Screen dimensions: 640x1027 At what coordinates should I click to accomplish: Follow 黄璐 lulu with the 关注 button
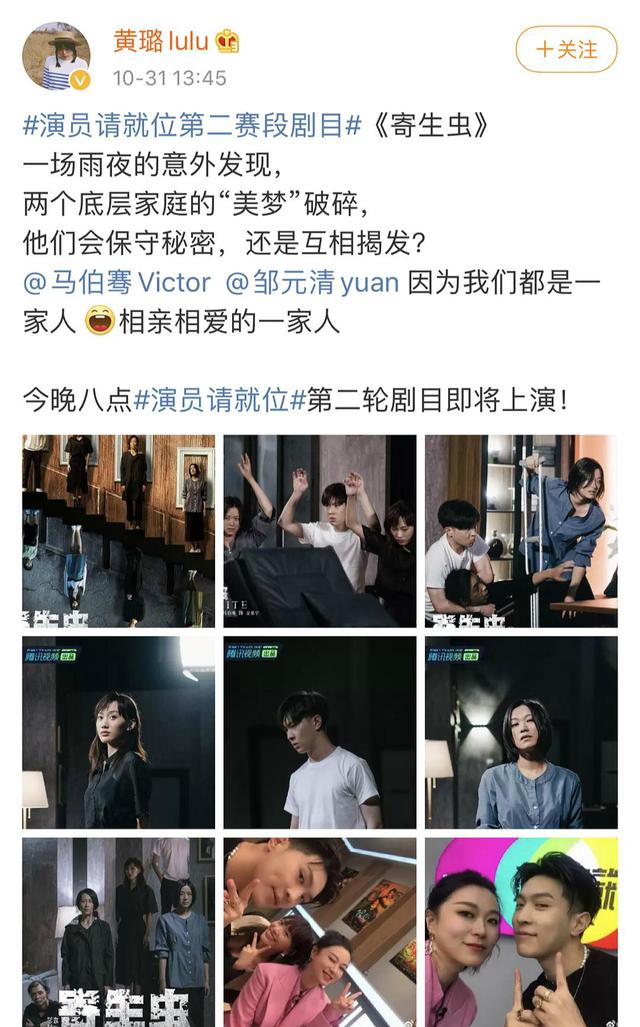click(566, 49)
